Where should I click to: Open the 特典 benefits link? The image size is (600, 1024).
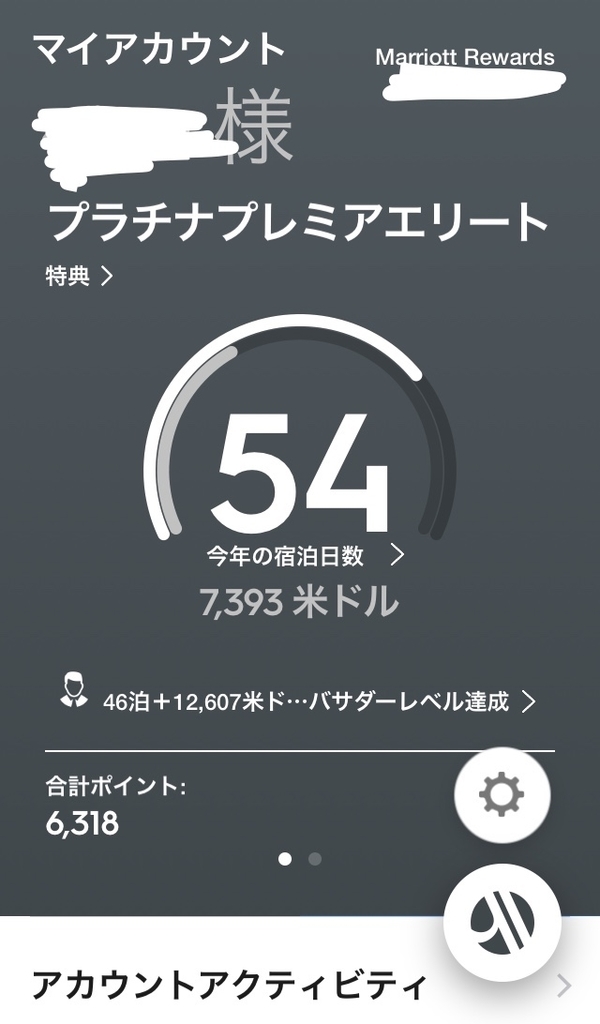coord(78,276)
